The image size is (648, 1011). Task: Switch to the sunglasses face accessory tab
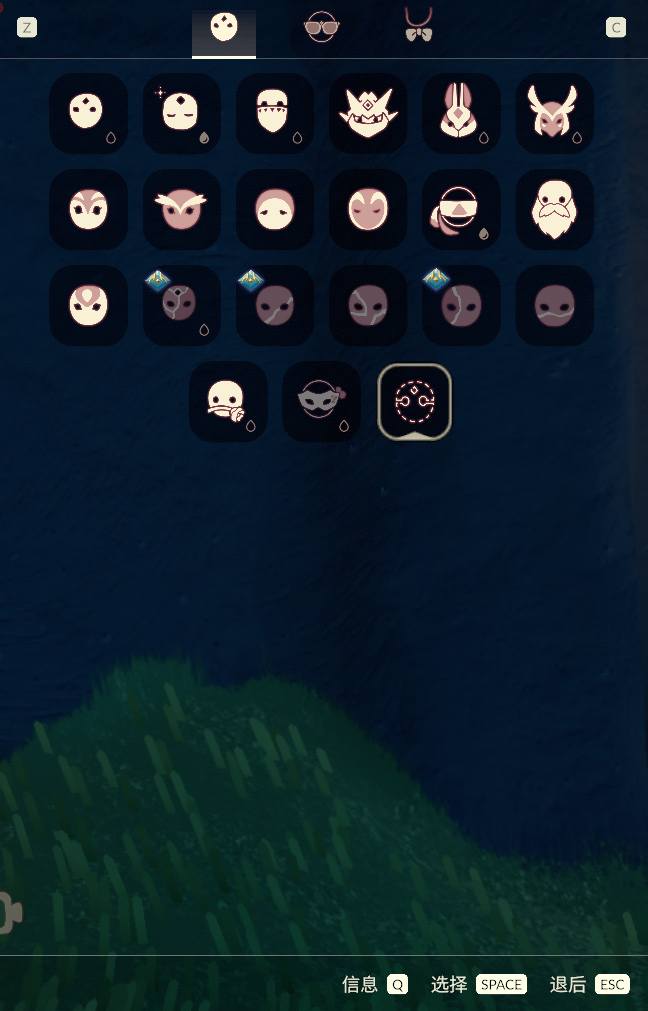[321, 27]
